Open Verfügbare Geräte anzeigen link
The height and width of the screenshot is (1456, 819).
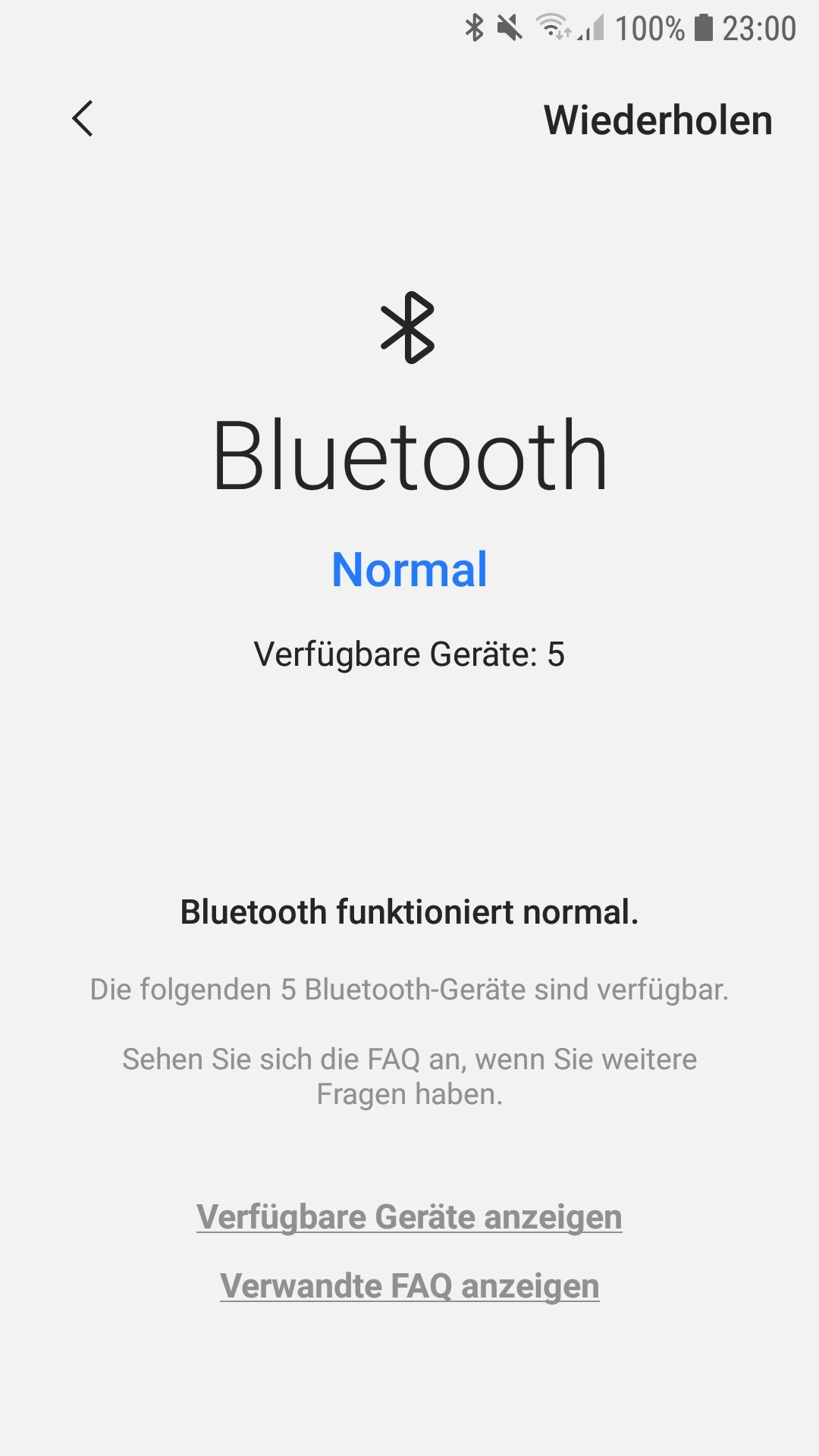409,1217
